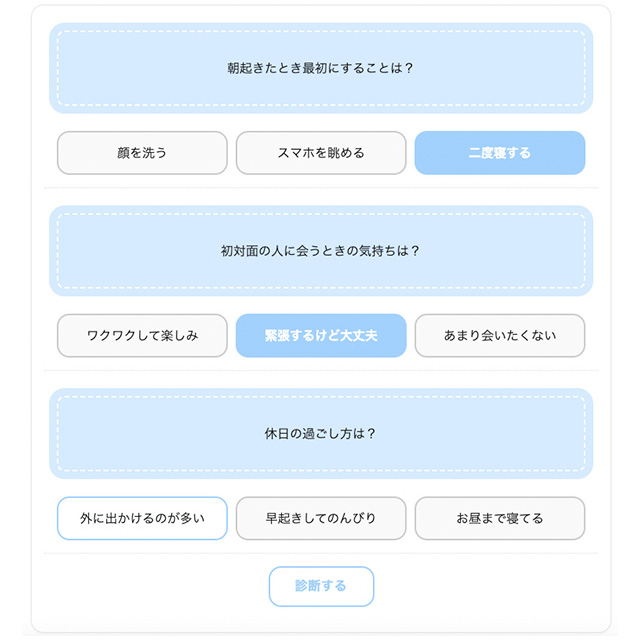This screenshot has height=640, width=640.
Task: Choose スマホを眺める as the answer
Action: click(x=321, y=153)
